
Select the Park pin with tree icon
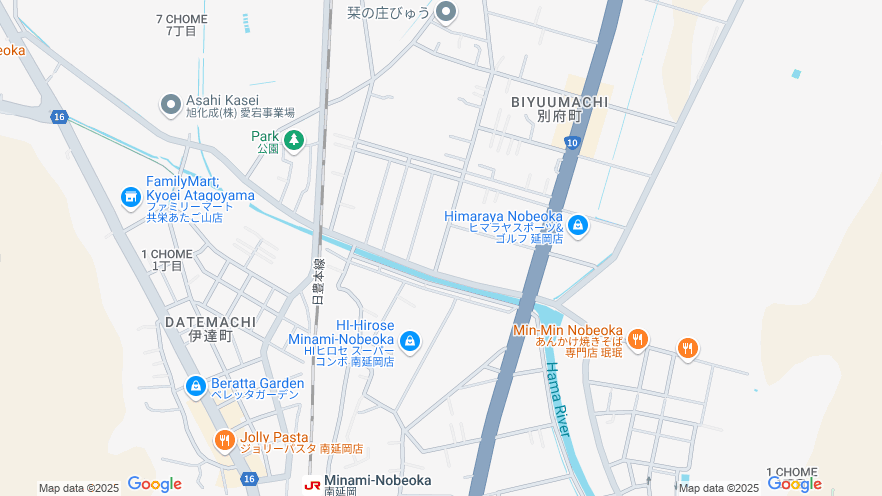tap(293, 141)
